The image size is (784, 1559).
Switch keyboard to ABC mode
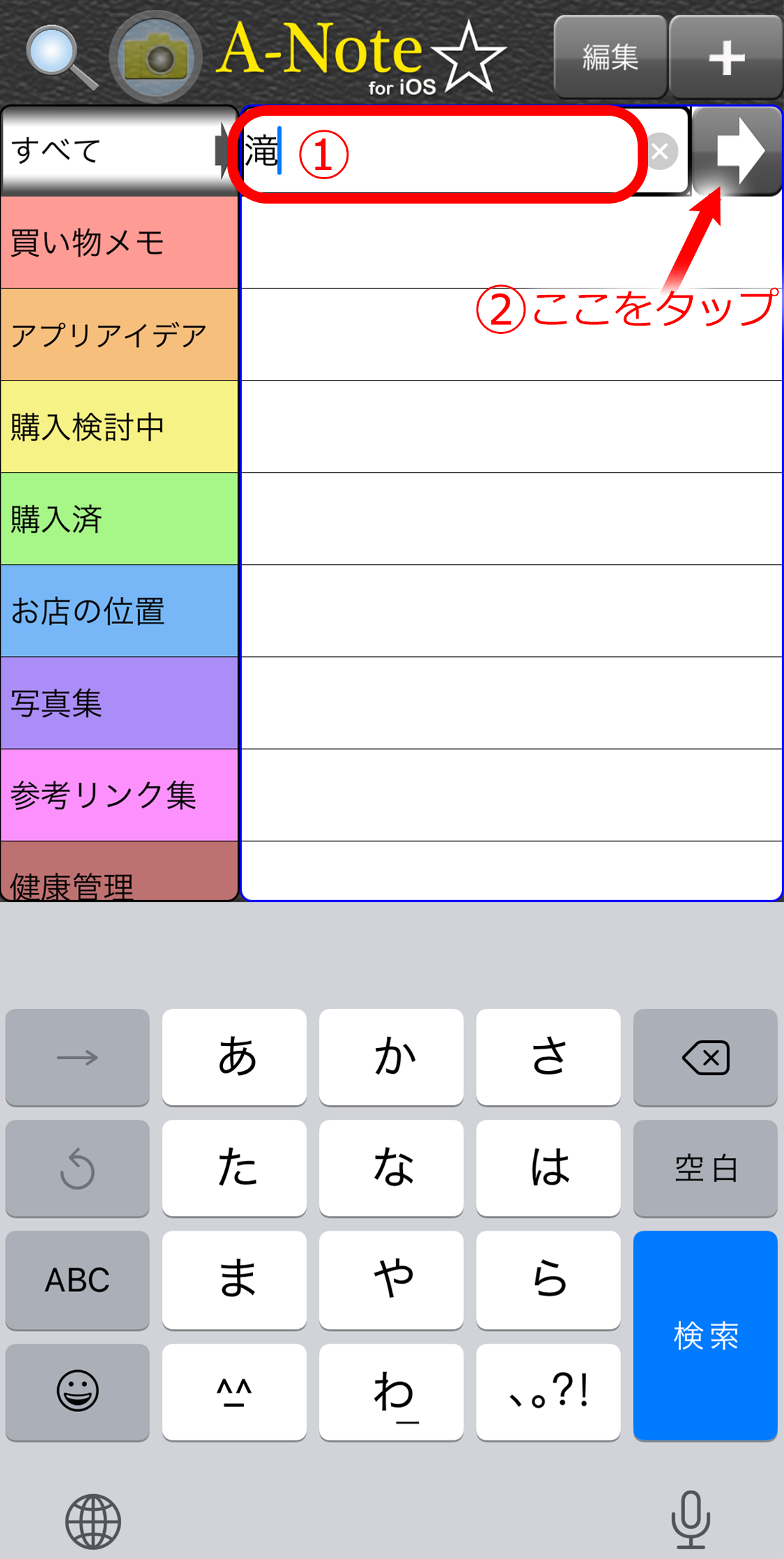(x=77, y=1280)
